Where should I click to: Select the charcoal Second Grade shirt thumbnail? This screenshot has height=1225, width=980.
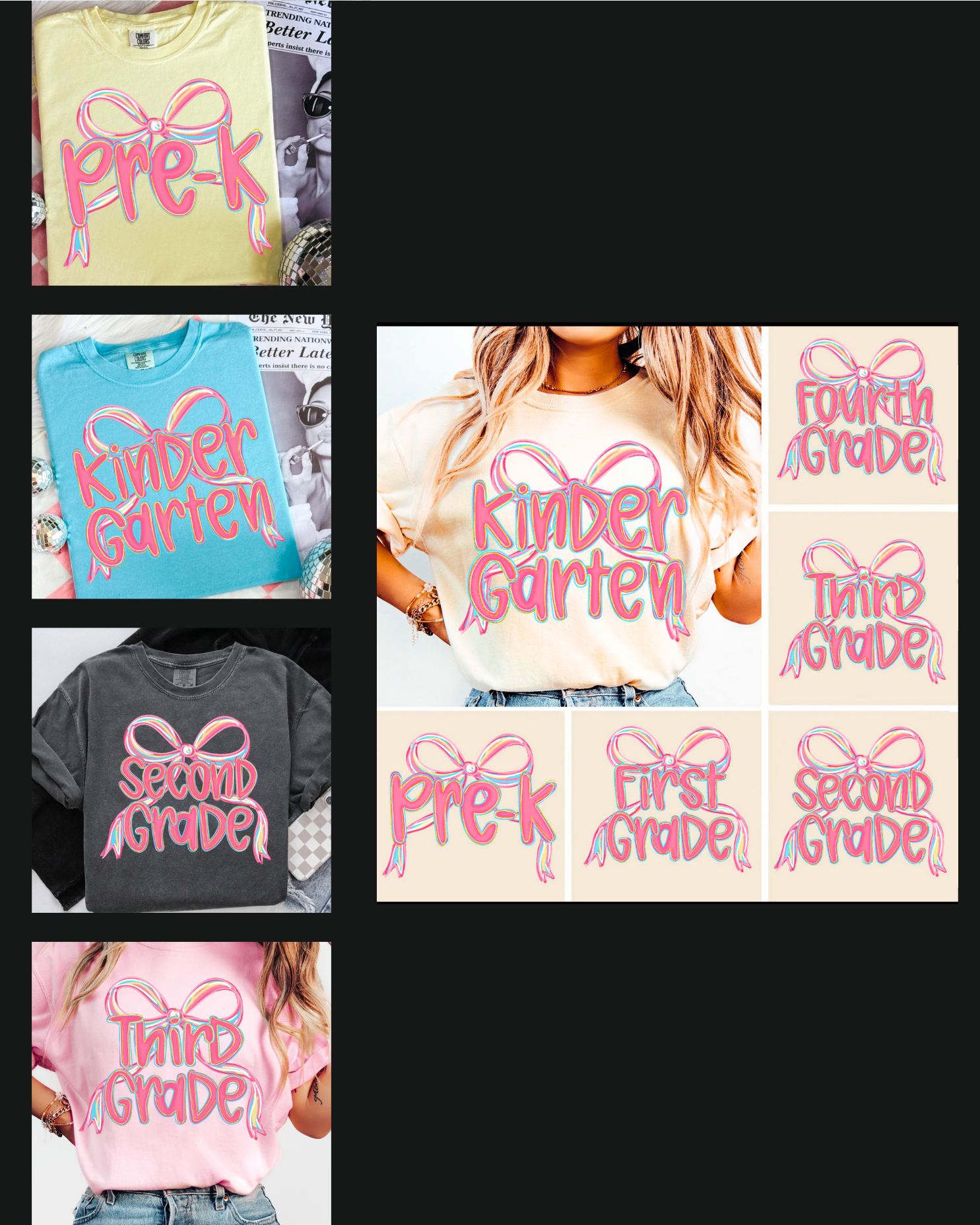(181, 770)
